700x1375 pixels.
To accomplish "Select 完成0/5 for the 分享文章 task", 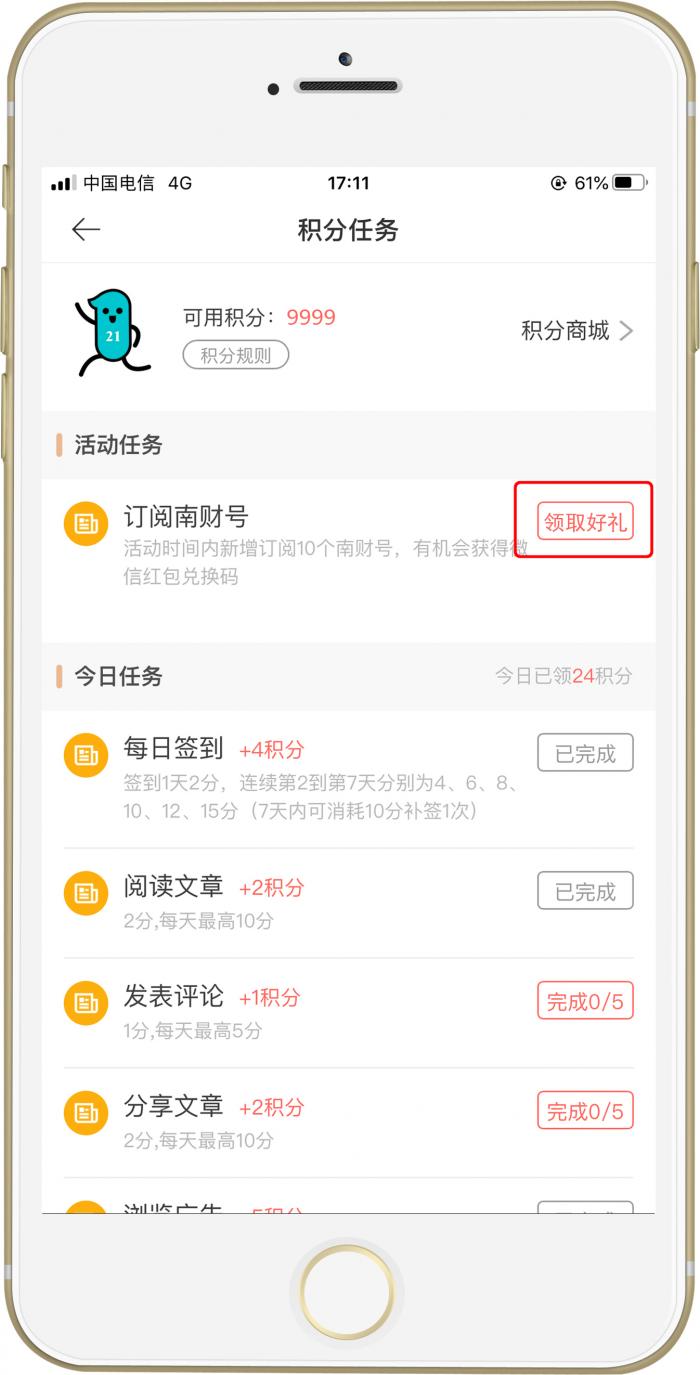I will pos(585,1111).
